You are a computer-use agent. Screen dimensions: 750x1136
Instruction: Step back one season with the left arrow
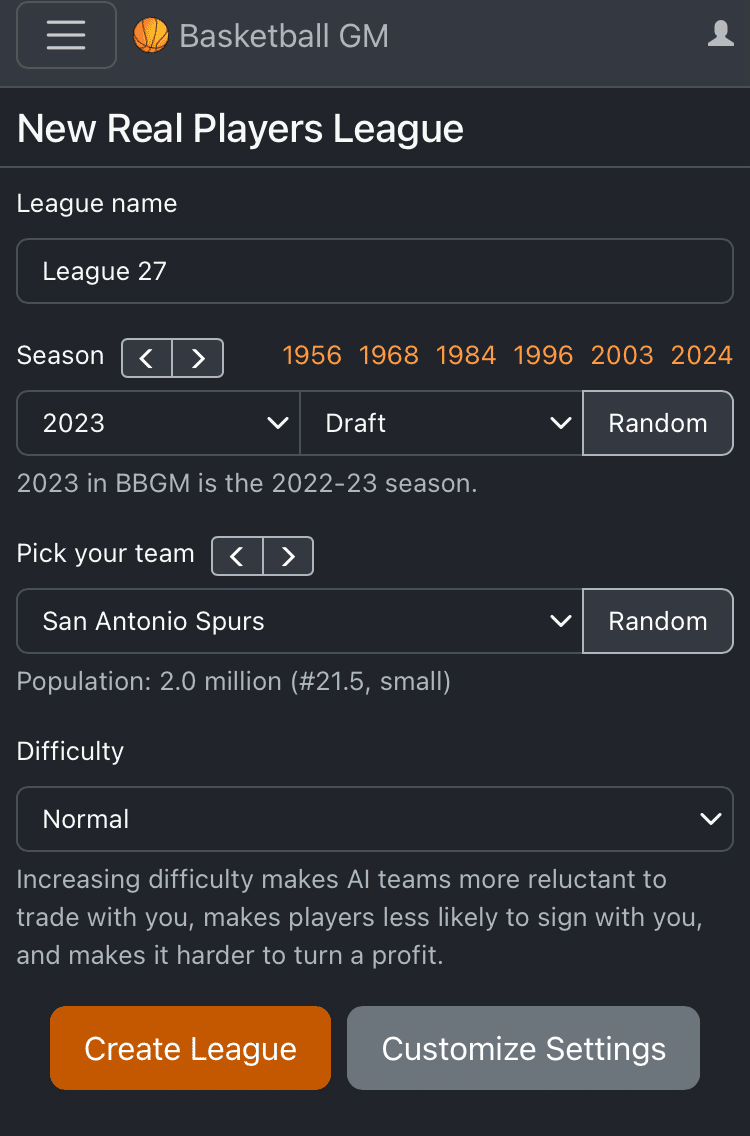pos(147,358)
